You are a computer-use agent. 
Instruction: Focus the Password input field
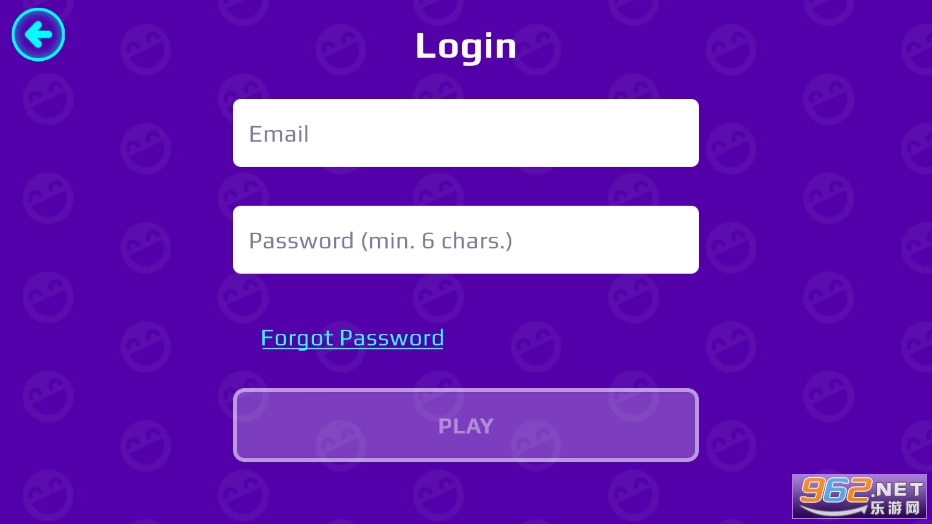click(465, 240)
